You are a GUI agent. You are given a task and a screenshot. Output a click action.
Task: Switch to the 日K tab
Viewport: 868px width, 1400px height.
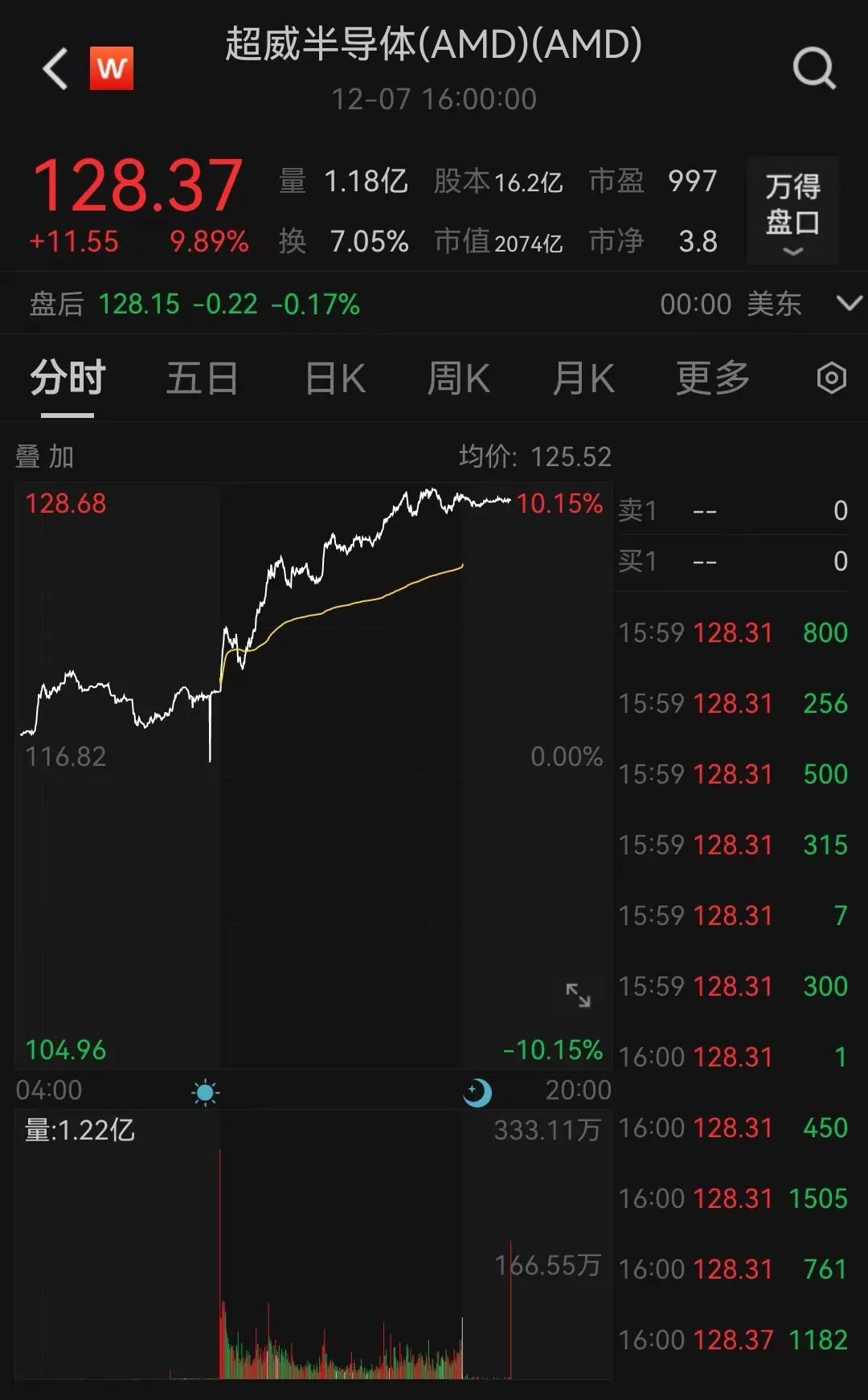(x=335, y=378)
